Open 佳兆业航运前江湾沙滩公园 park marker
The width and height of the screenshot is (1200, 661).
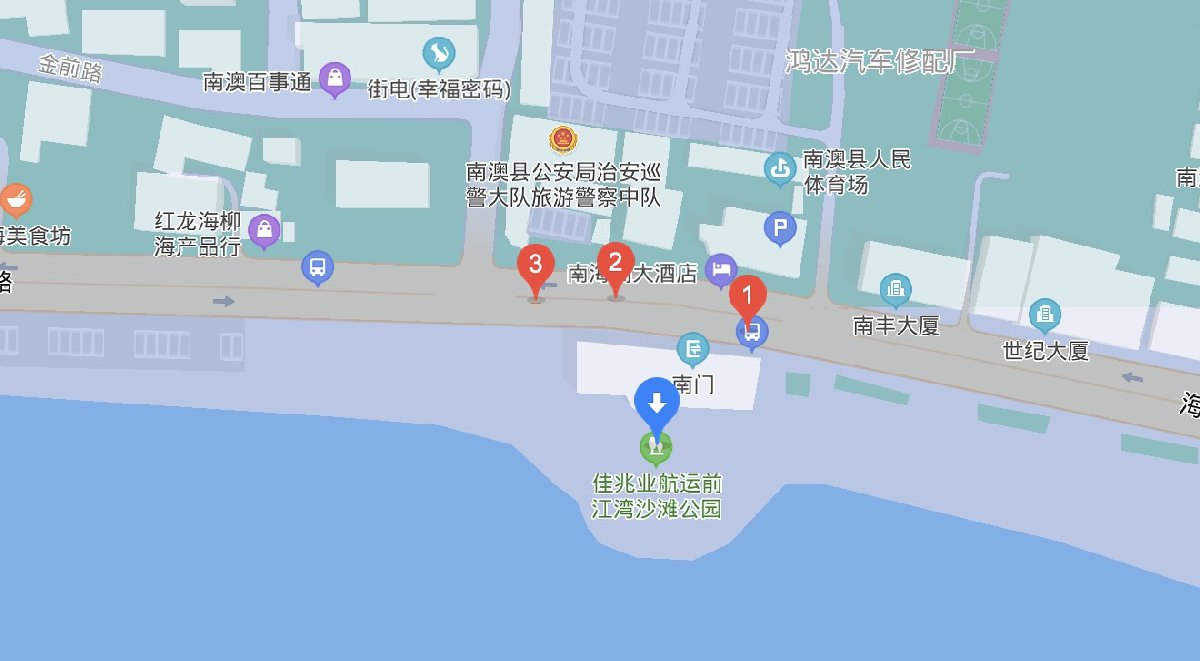click(656, 446)
